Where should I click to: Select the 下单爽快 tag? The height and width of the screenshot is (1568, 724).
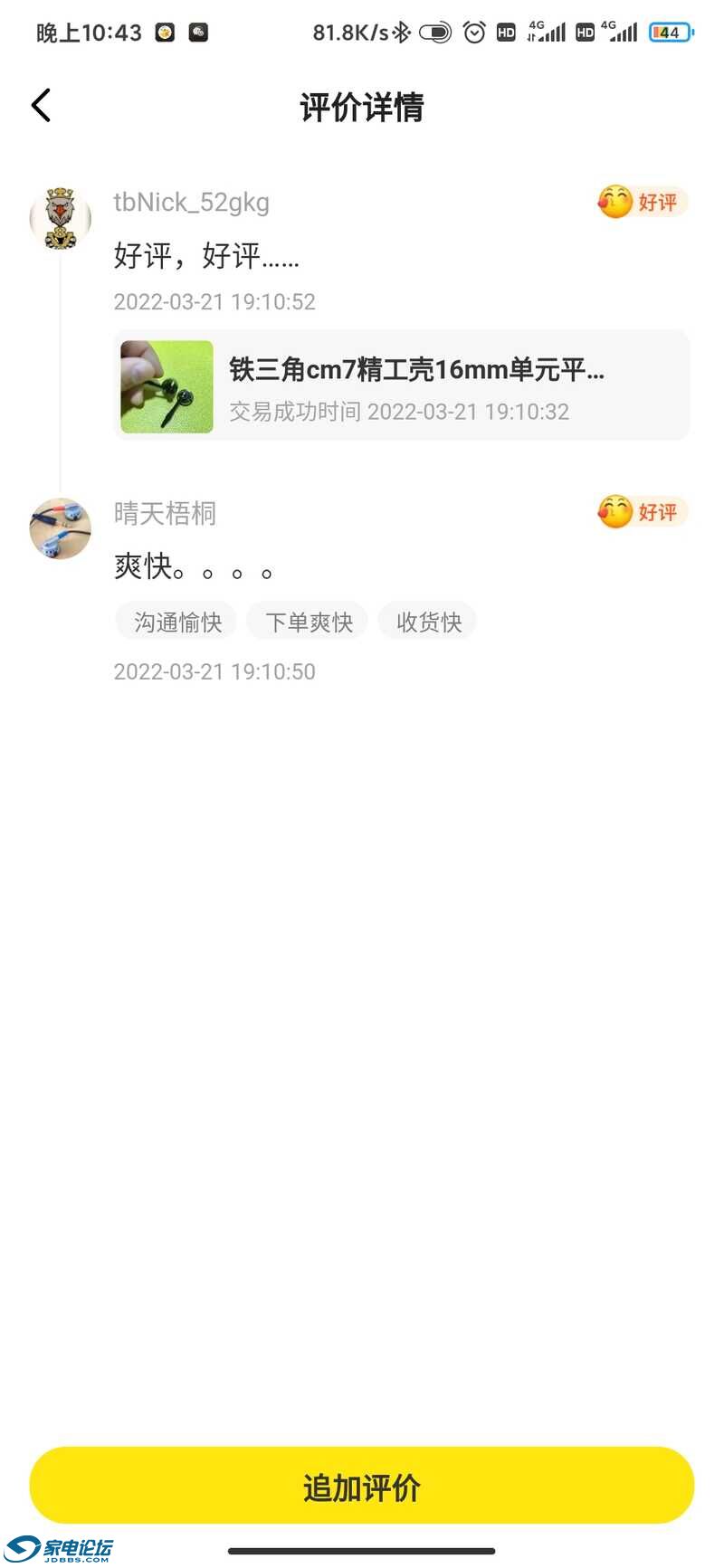(307, 621)
